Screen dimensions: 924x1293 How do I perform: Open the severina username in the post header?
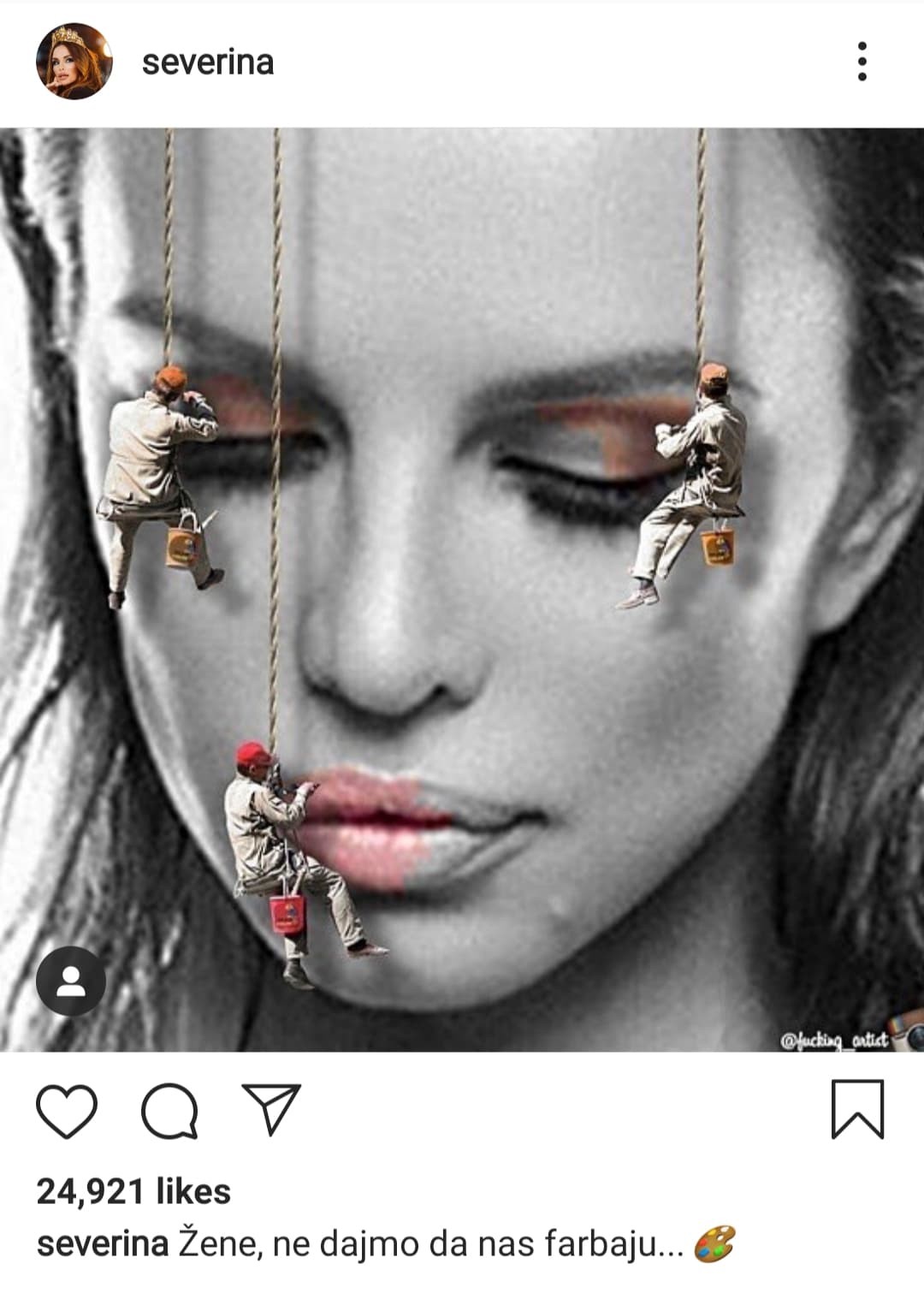(x=208, y=62)
